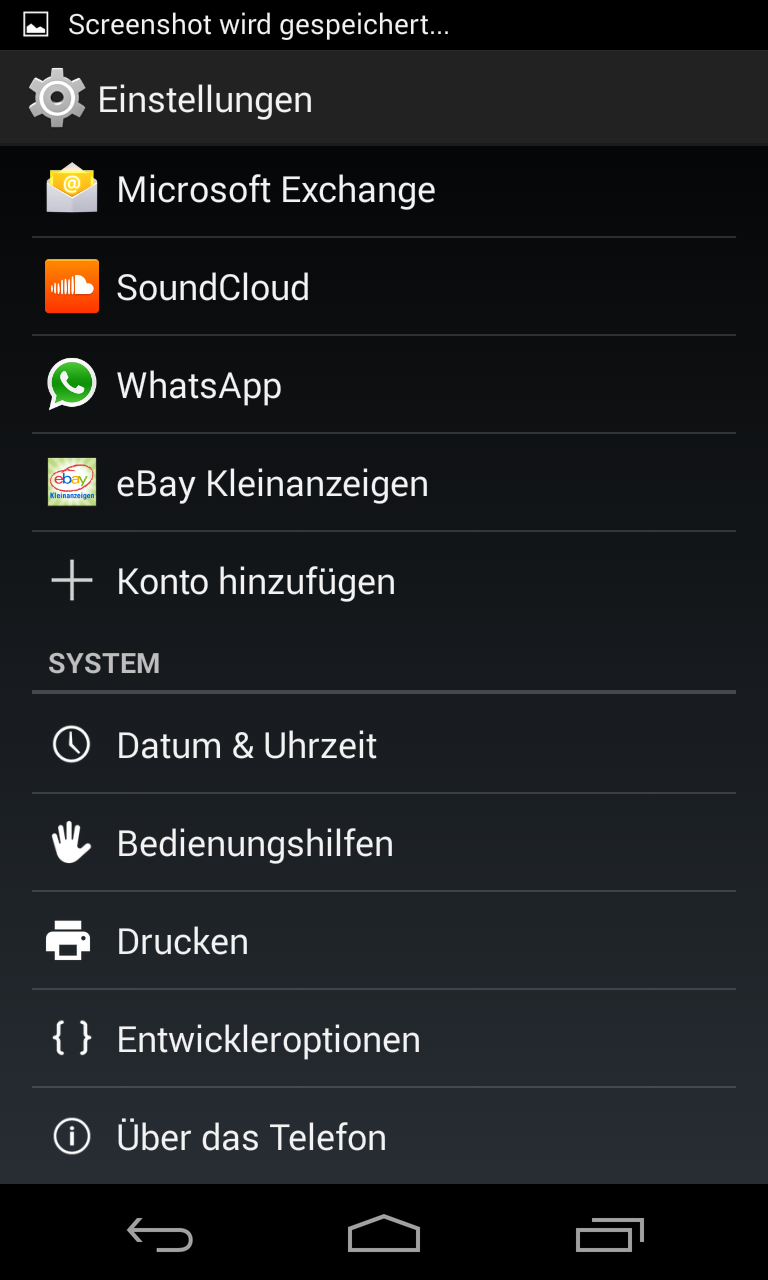Tap the home button
This screenshot has height=1280, width=768.
[x=384, y=1234]
